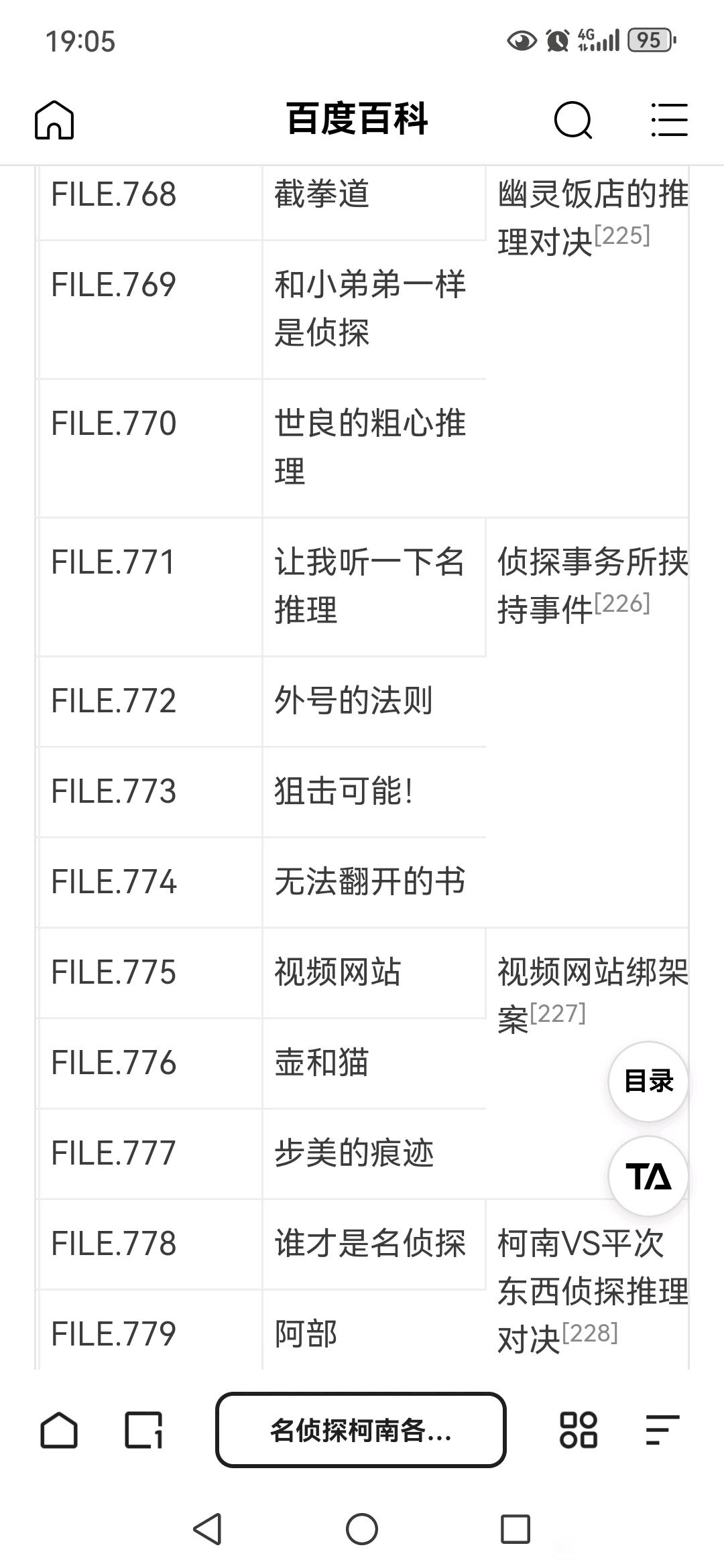Open the Baidu Baike search

click(x=573, y=121)
